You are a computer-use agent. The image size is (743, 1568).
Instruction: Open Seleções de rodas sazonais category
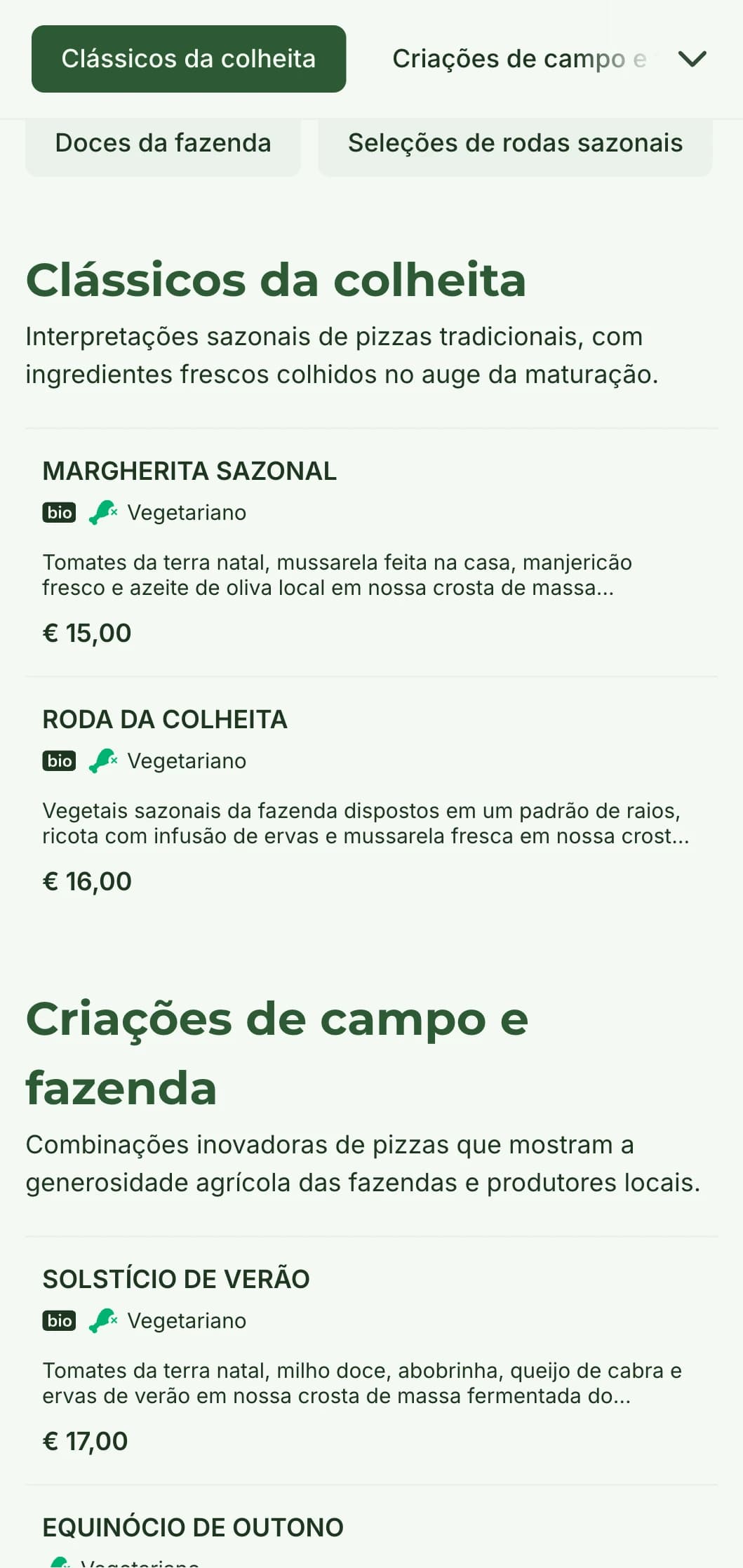515,143
